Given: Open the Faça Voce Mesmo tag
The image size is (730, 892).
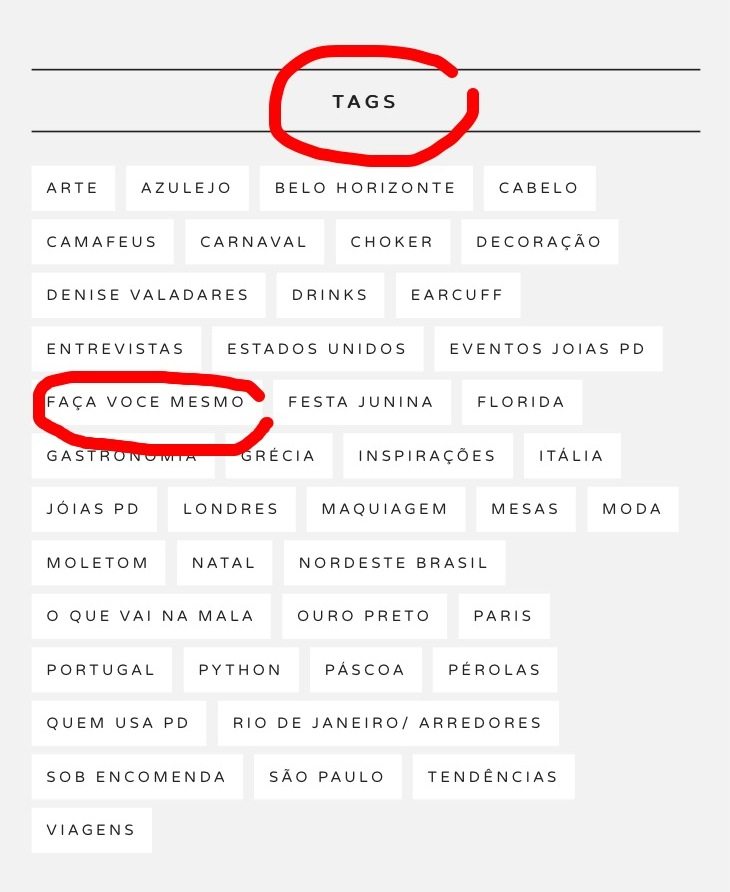Looking at the screenshot, I should click(x=146, y=402).
